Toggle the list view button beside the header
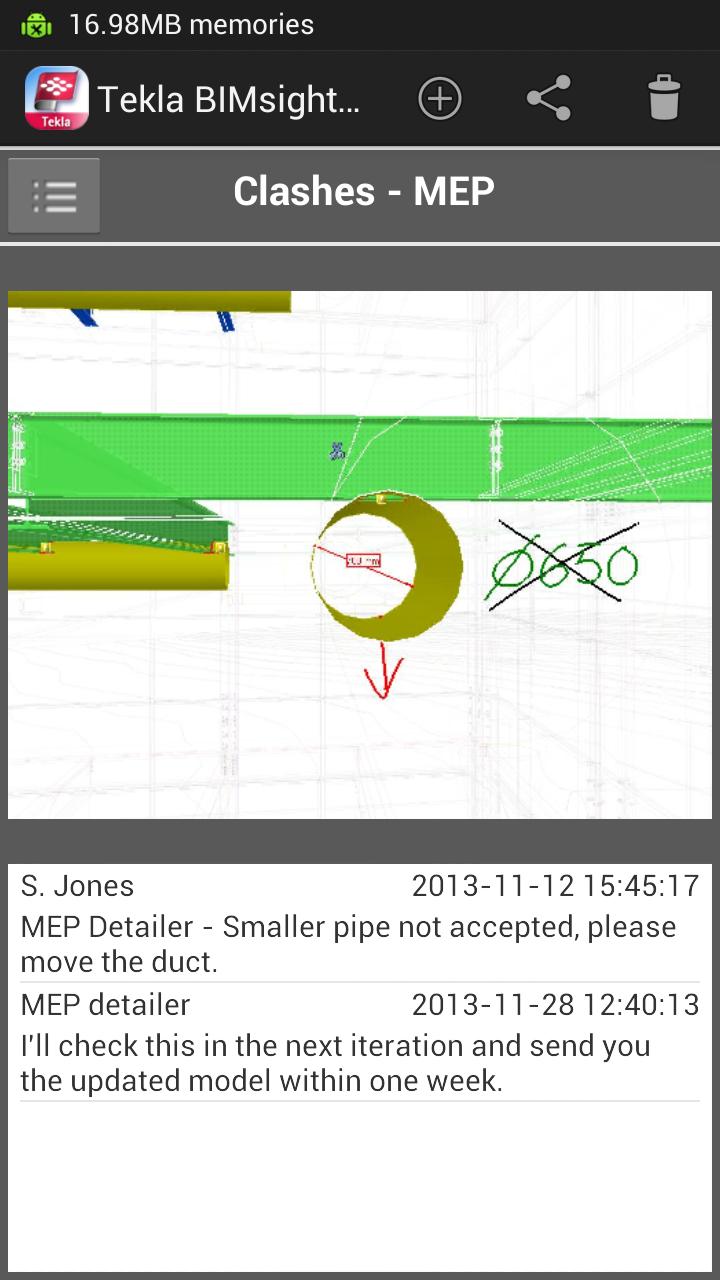 [54, 195]
